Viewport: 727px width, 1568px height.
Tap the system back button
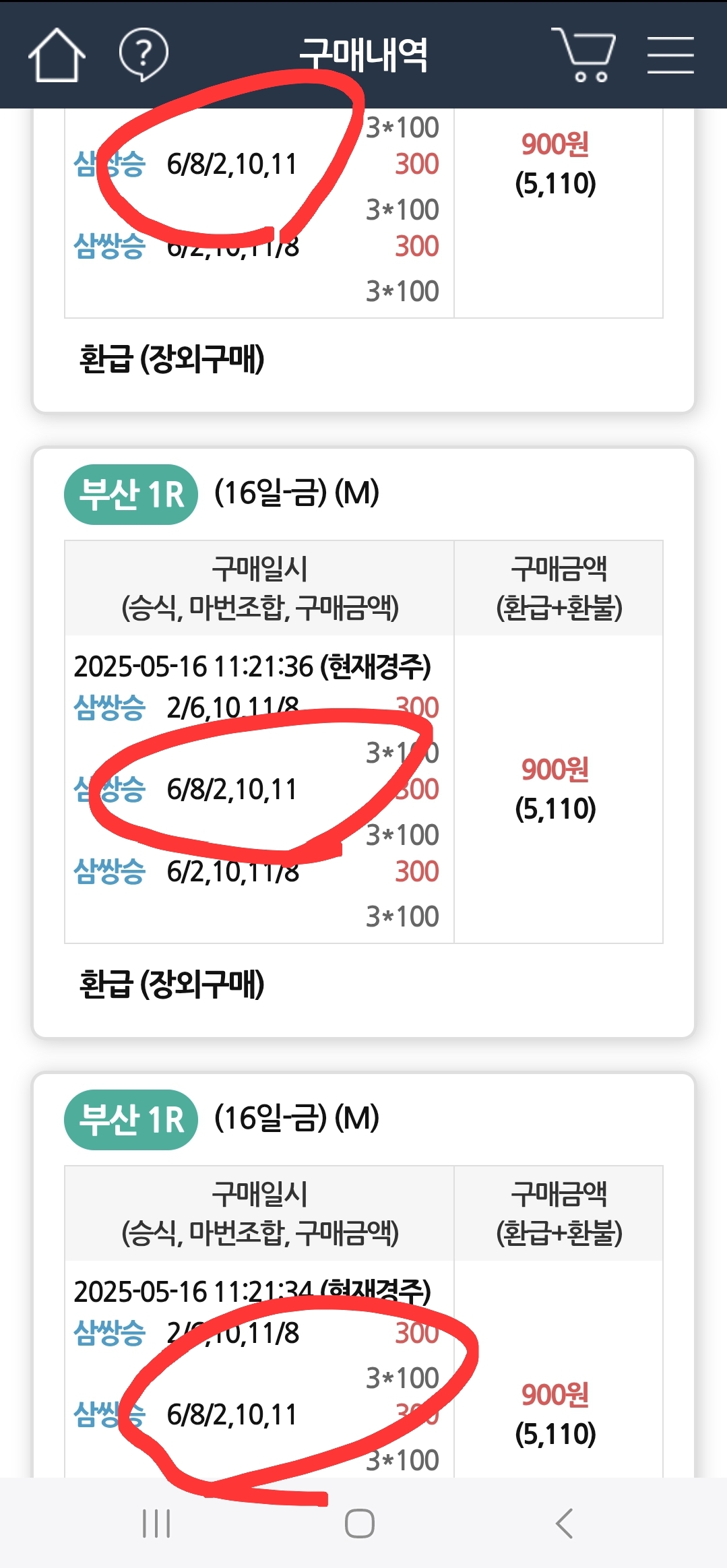click(x=564, y=1523)
